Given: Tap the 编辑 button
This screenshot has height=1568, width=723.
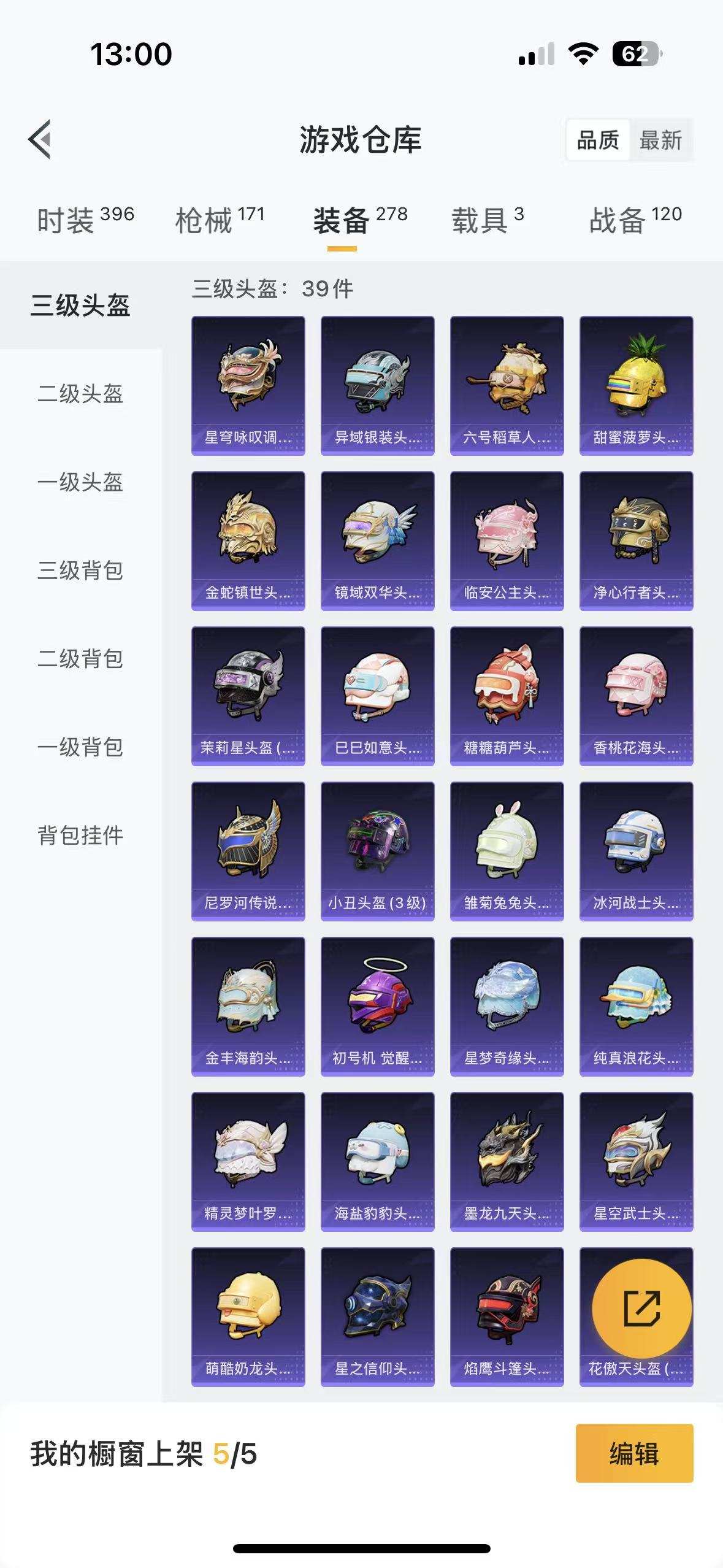Looking at the screenshot, I should [x=634, y=1453].
